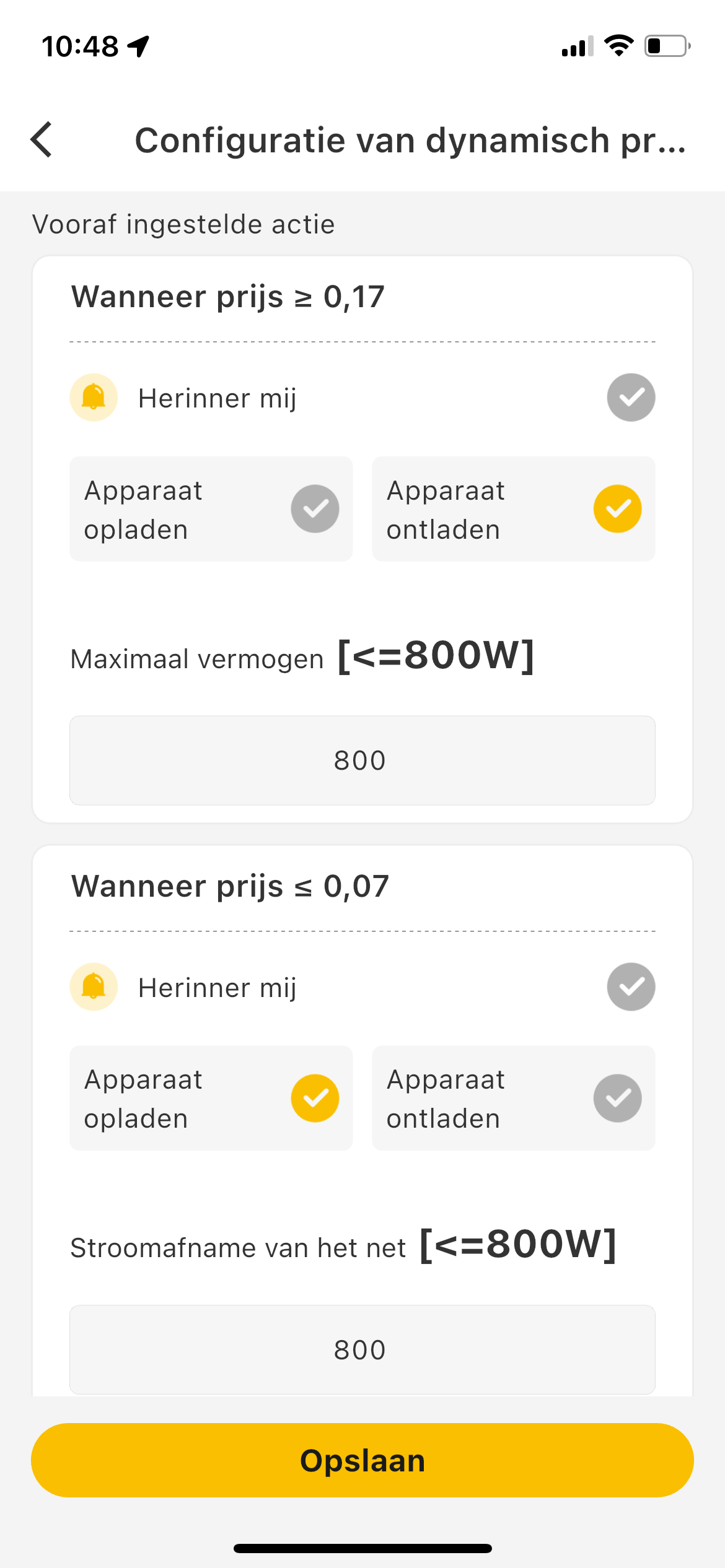Edit the Maximaal vermogen value field

point(362,760)
